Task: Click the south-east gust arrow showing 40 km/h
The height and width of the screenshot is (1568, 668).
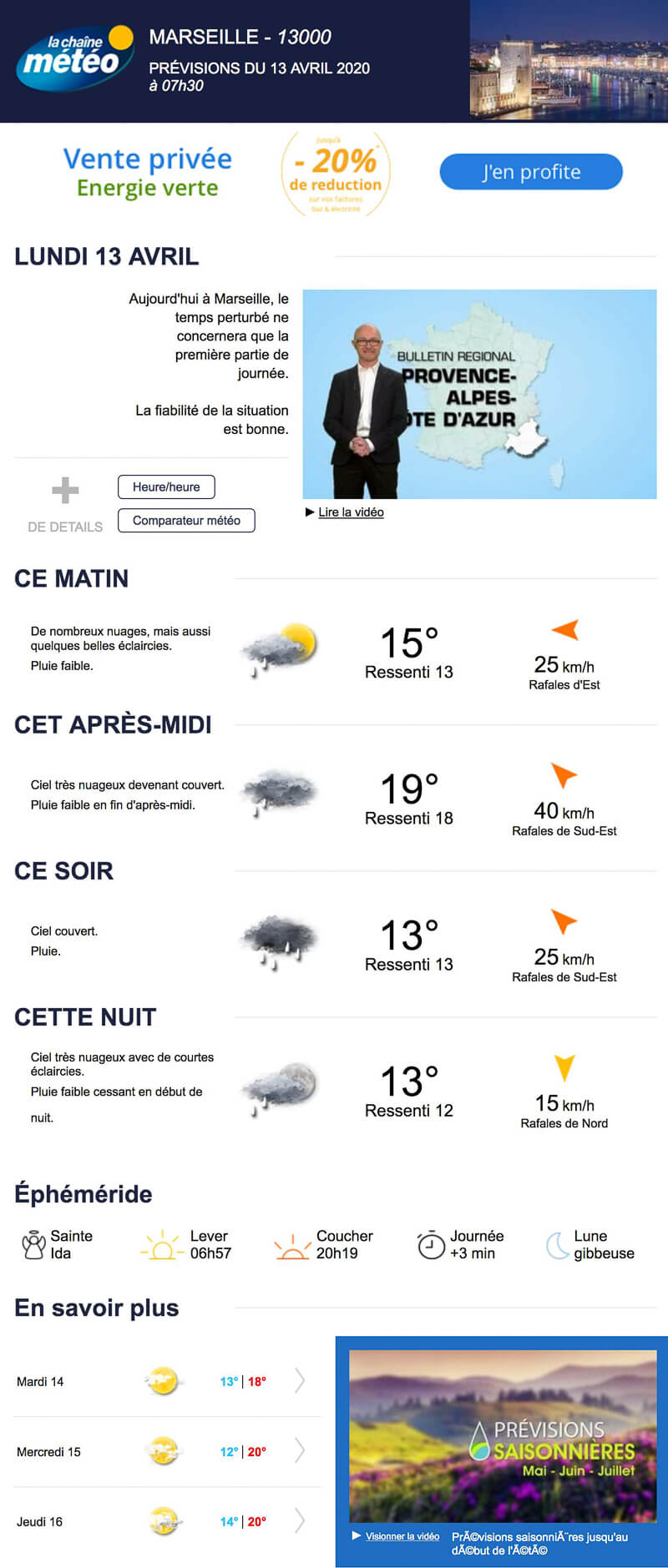Action: tap(564, 776)
